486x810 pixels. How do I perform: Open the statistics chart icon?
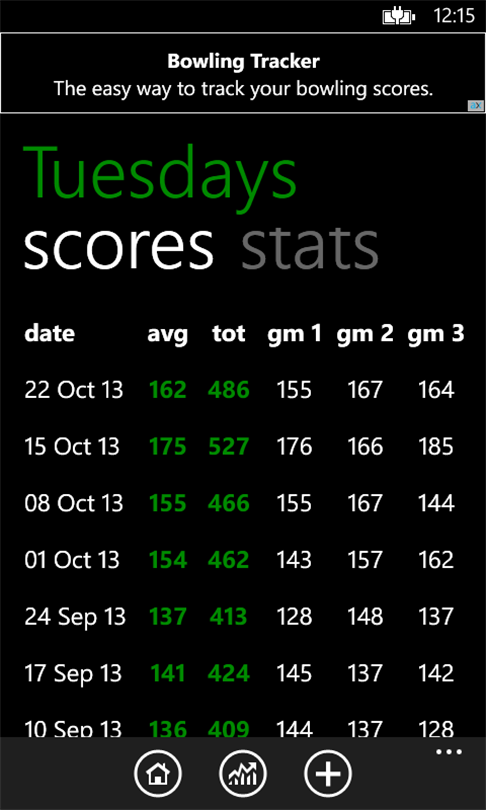[243, 773]
